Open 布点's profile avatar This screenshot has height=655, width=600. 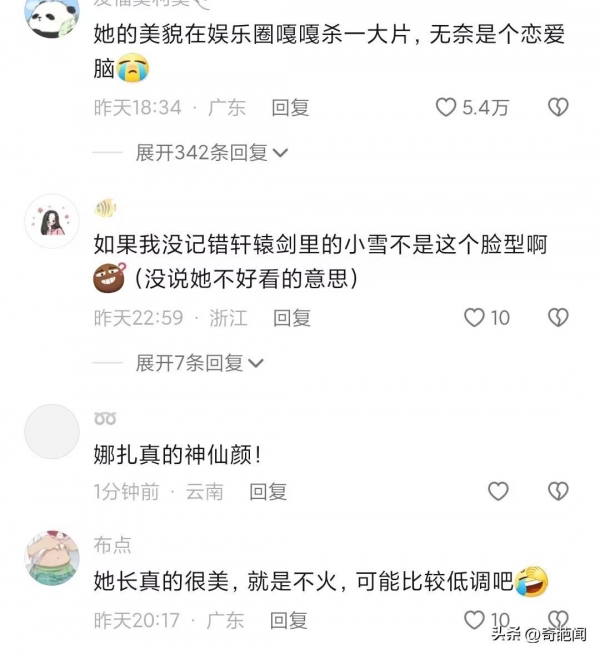(51, 558)
